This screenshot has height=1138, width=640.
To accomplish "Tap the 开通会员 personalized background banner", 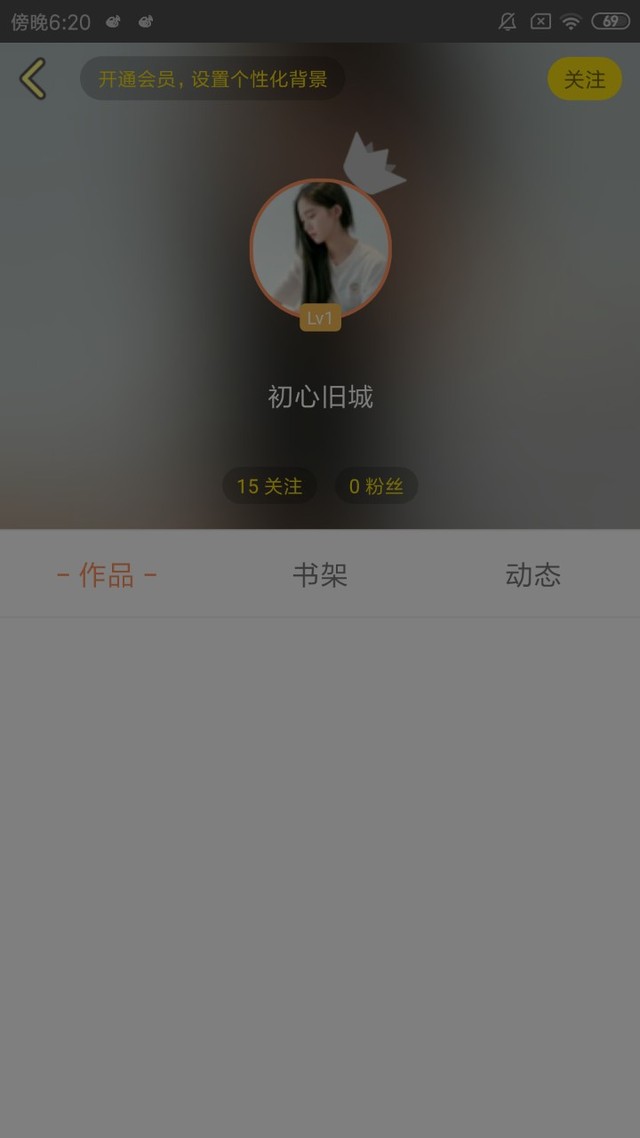I will click(212, 79).
